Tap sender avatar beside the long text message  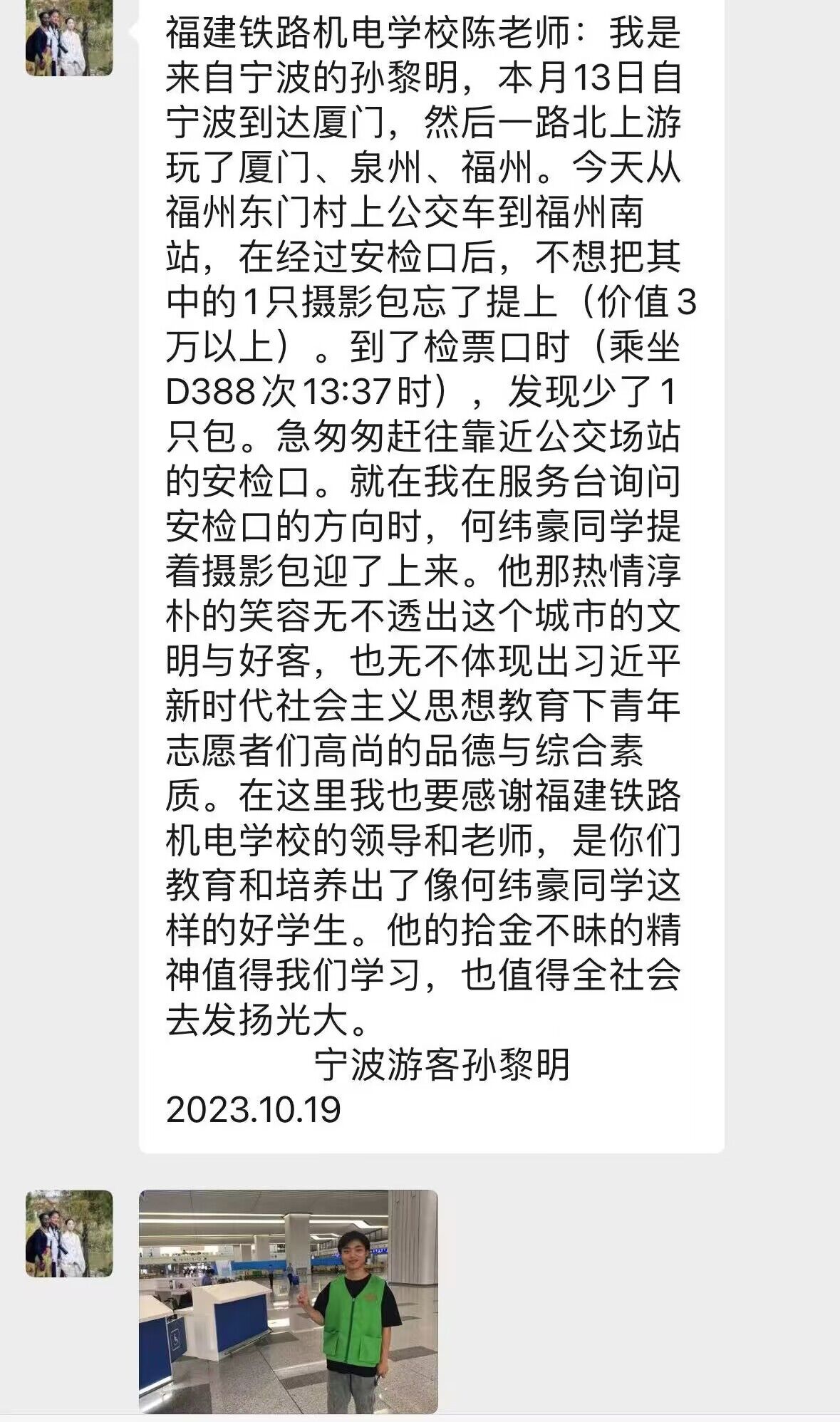coord(69,36)
